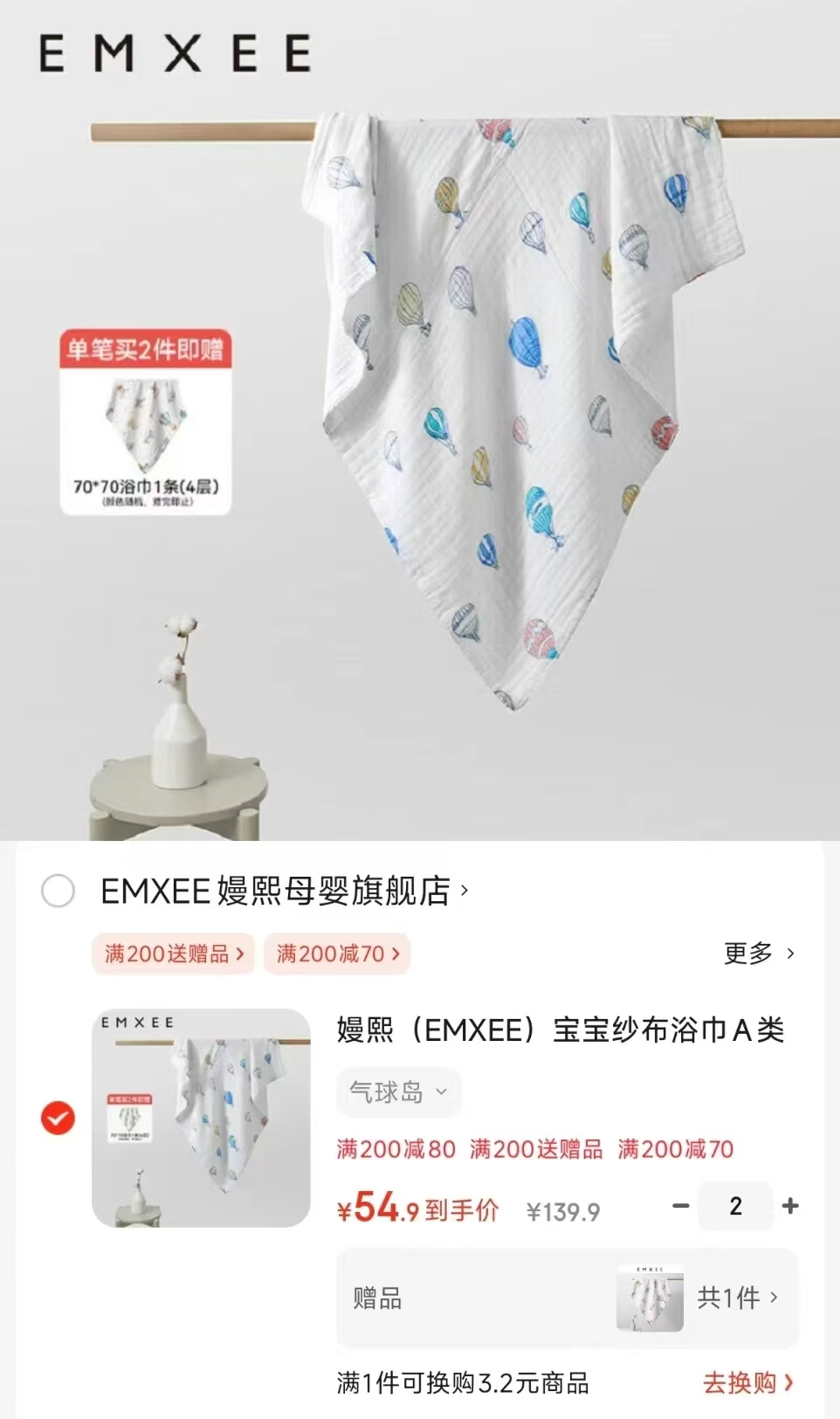Screen dimensions: 840x1419
Task: Open product titled 宝宝纱布浴巾A类
Action: click(x=561, y=1032)
